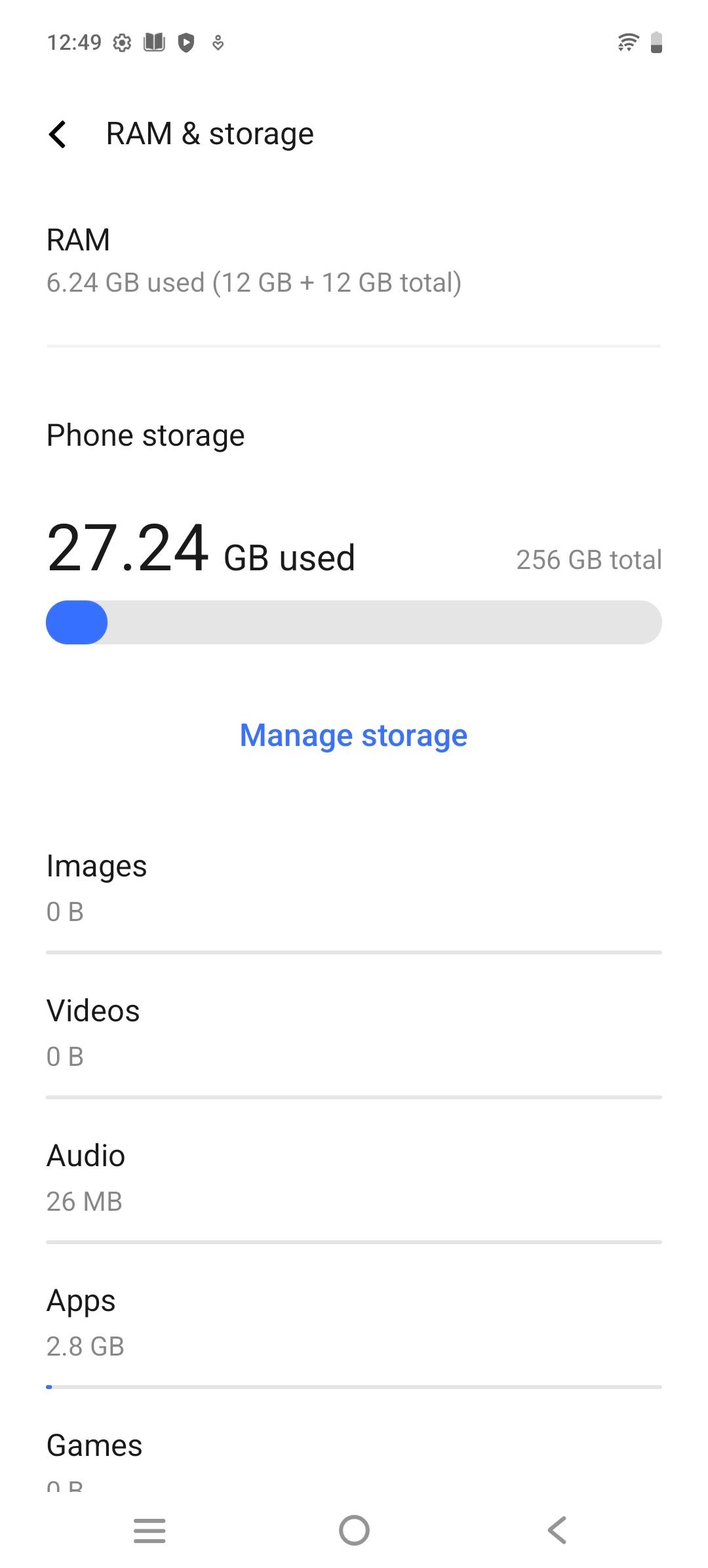Open the Apps storage row
The image size is (708, 1568).
354,1322
